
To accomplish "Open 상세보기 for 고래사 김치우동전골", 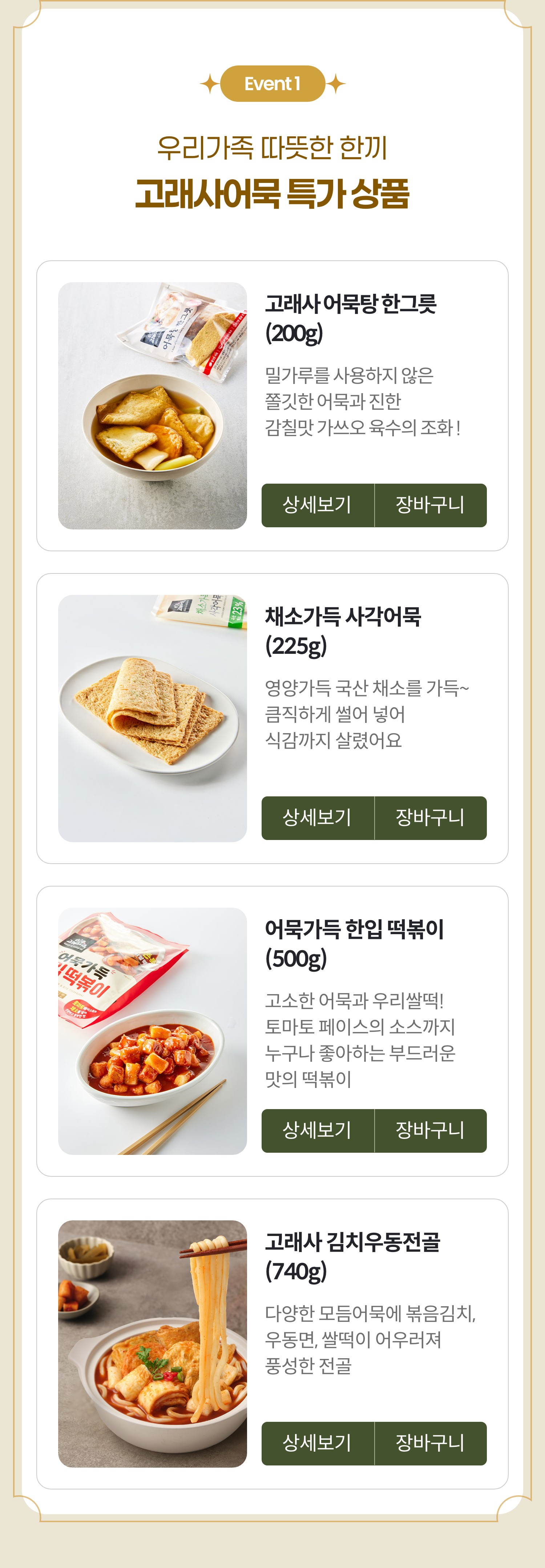I will click(x=317, y=1443).
